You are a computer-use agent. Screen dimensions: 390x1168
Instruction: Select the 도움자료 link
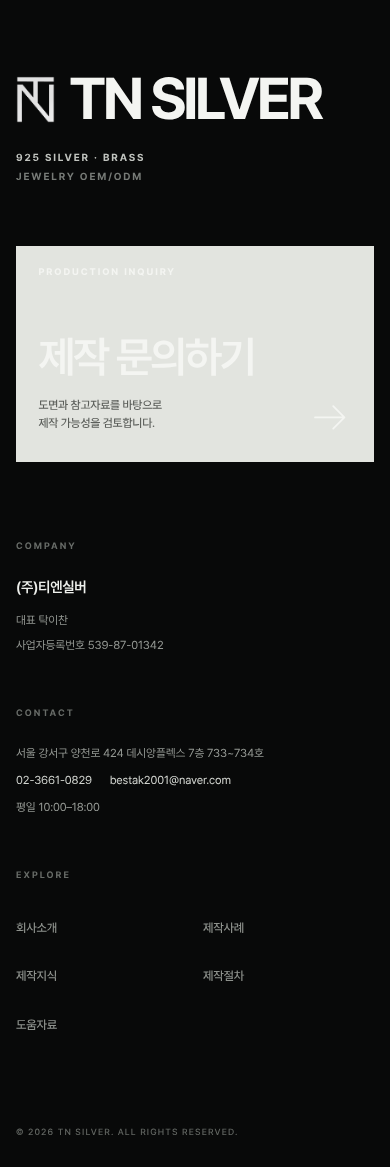point(36,1024)
